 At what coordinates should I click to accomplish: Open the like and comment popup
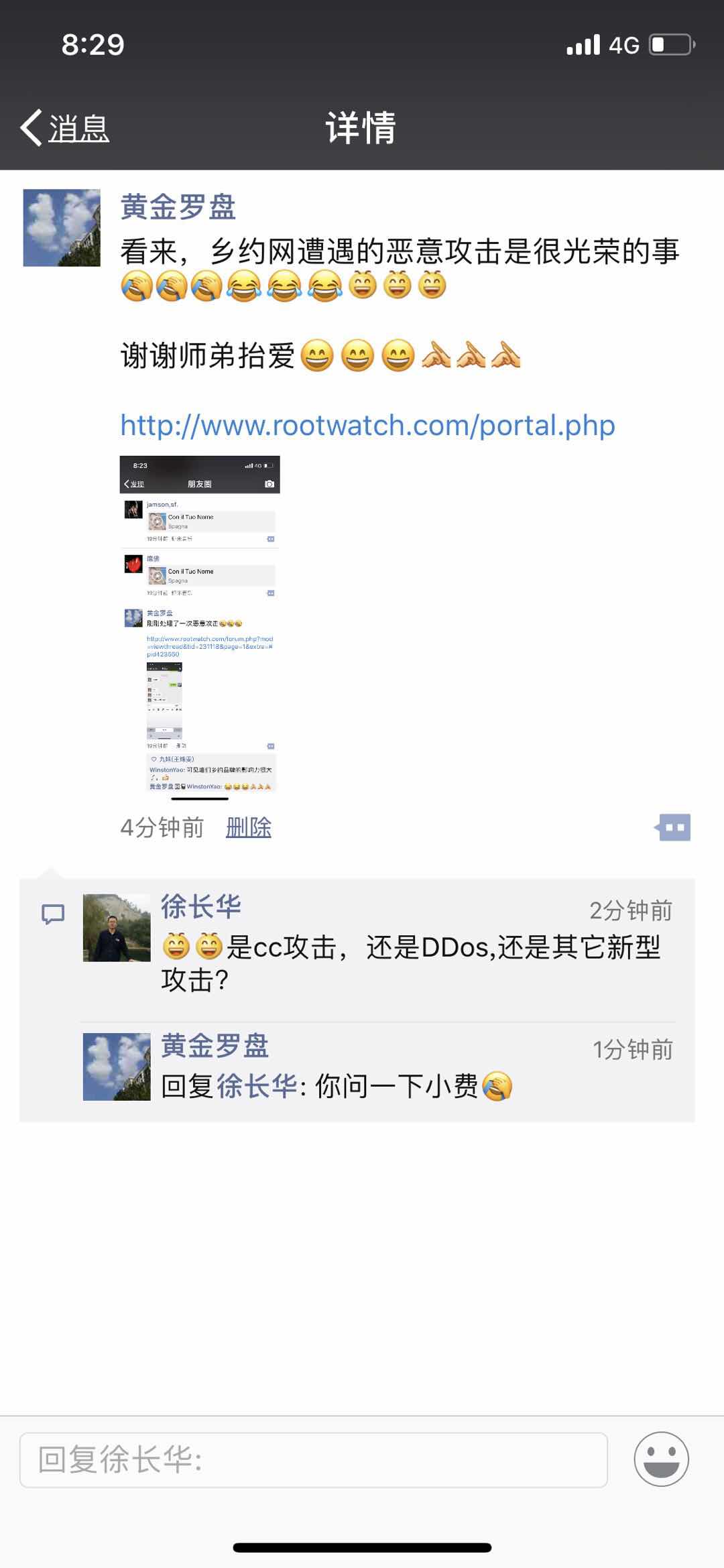pyautogui.click(x=673, y=827)
